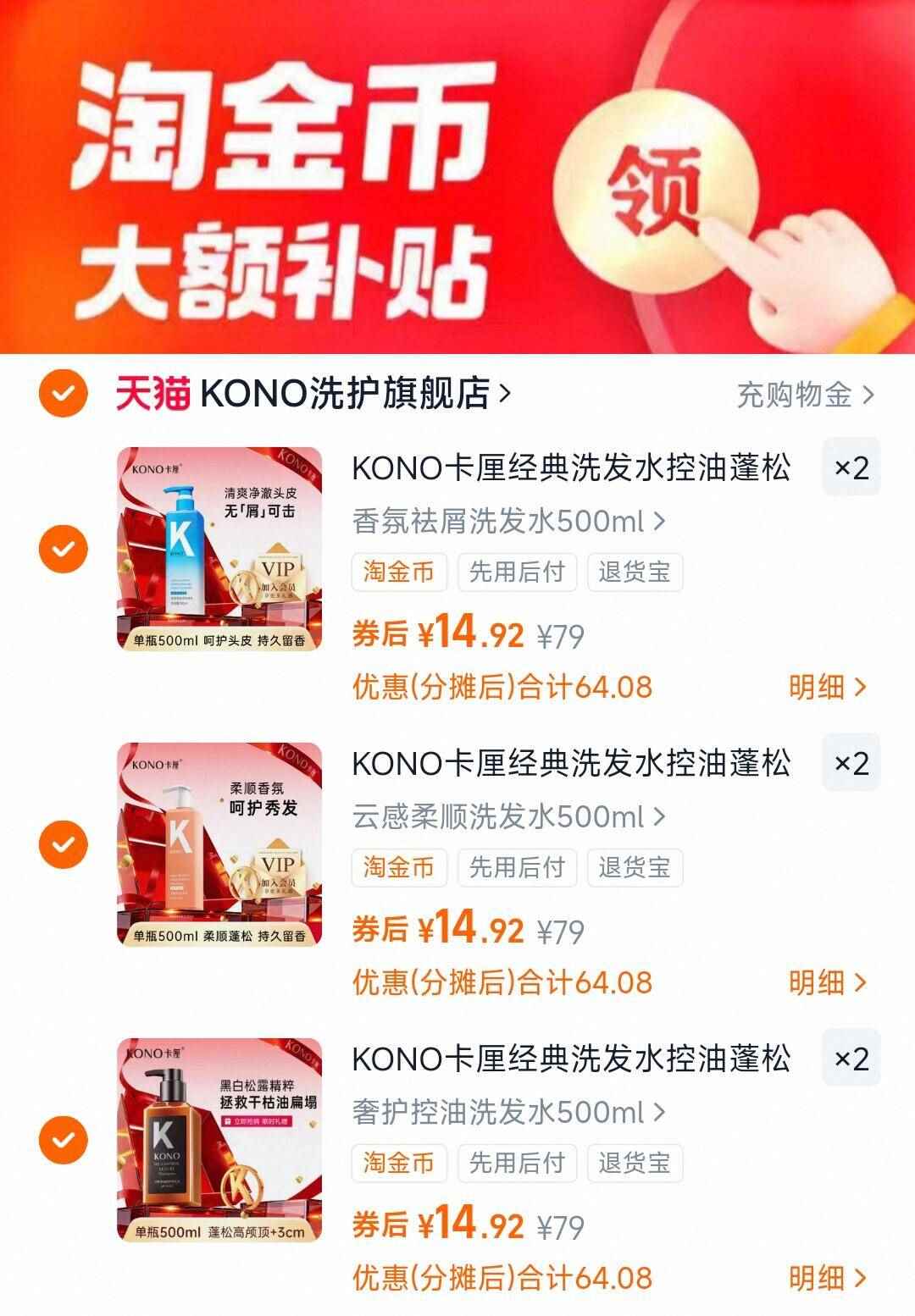The height and width of the screenshot is (1316, 915).
Task: Click the 淘金币 tag on the first product
Action: (398, 572)
